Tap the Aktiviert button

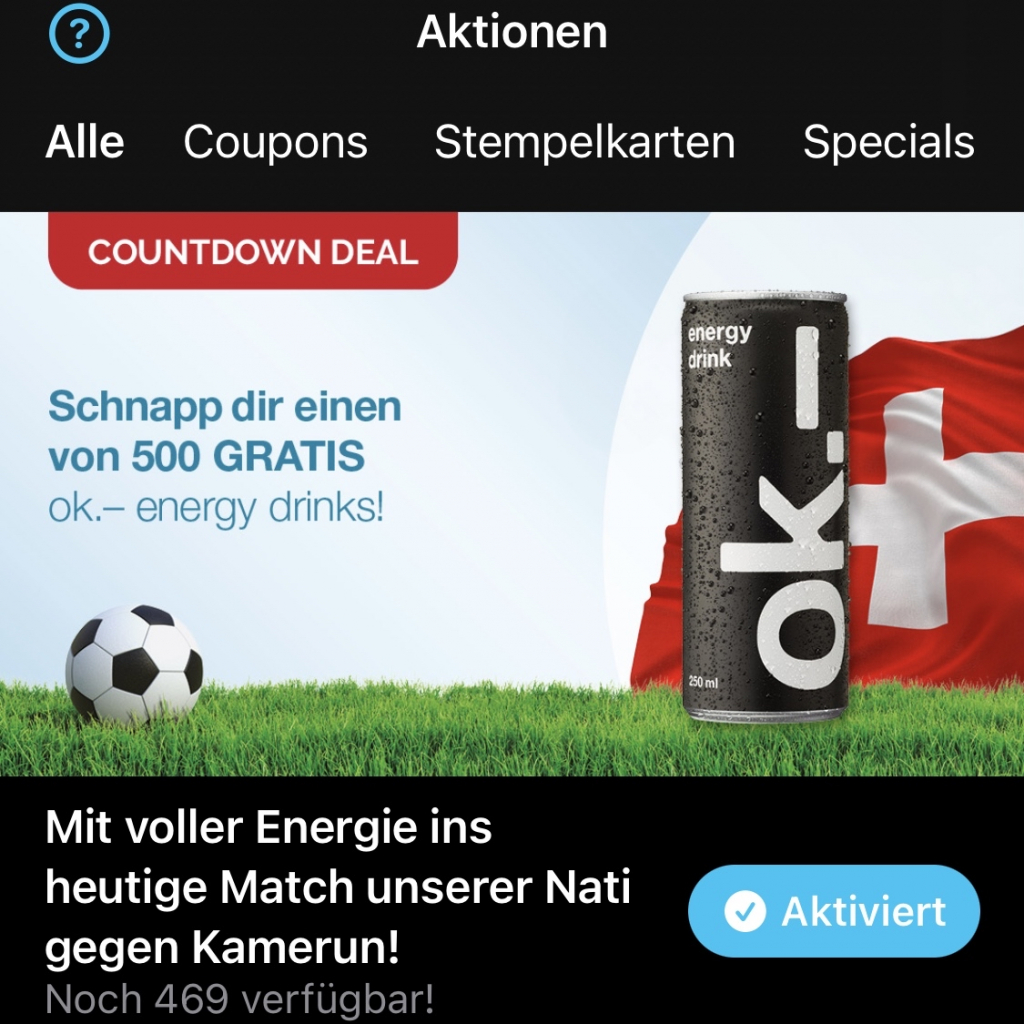[833, 911]
